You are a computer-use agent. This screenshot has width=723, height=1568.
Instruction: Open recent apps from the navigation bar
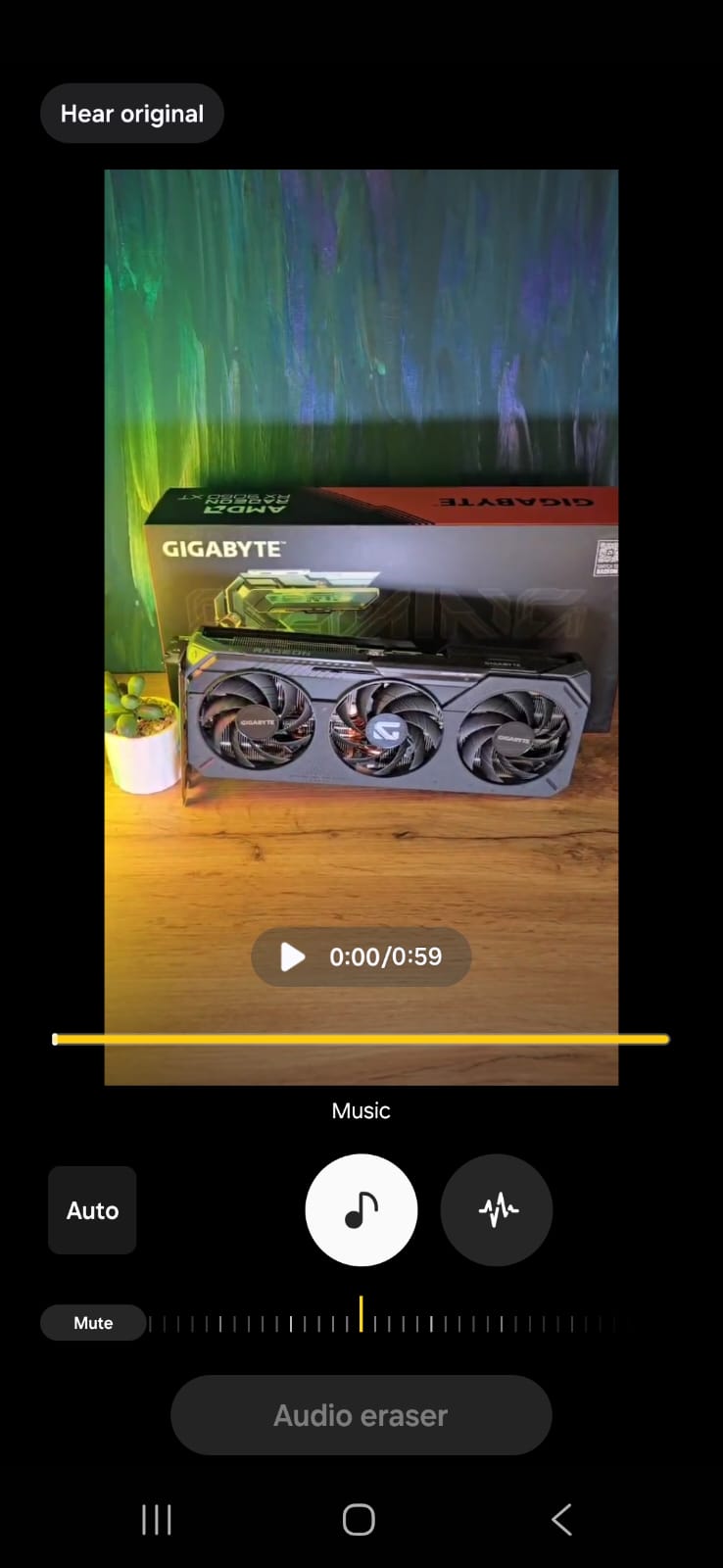coord(157,1519)
